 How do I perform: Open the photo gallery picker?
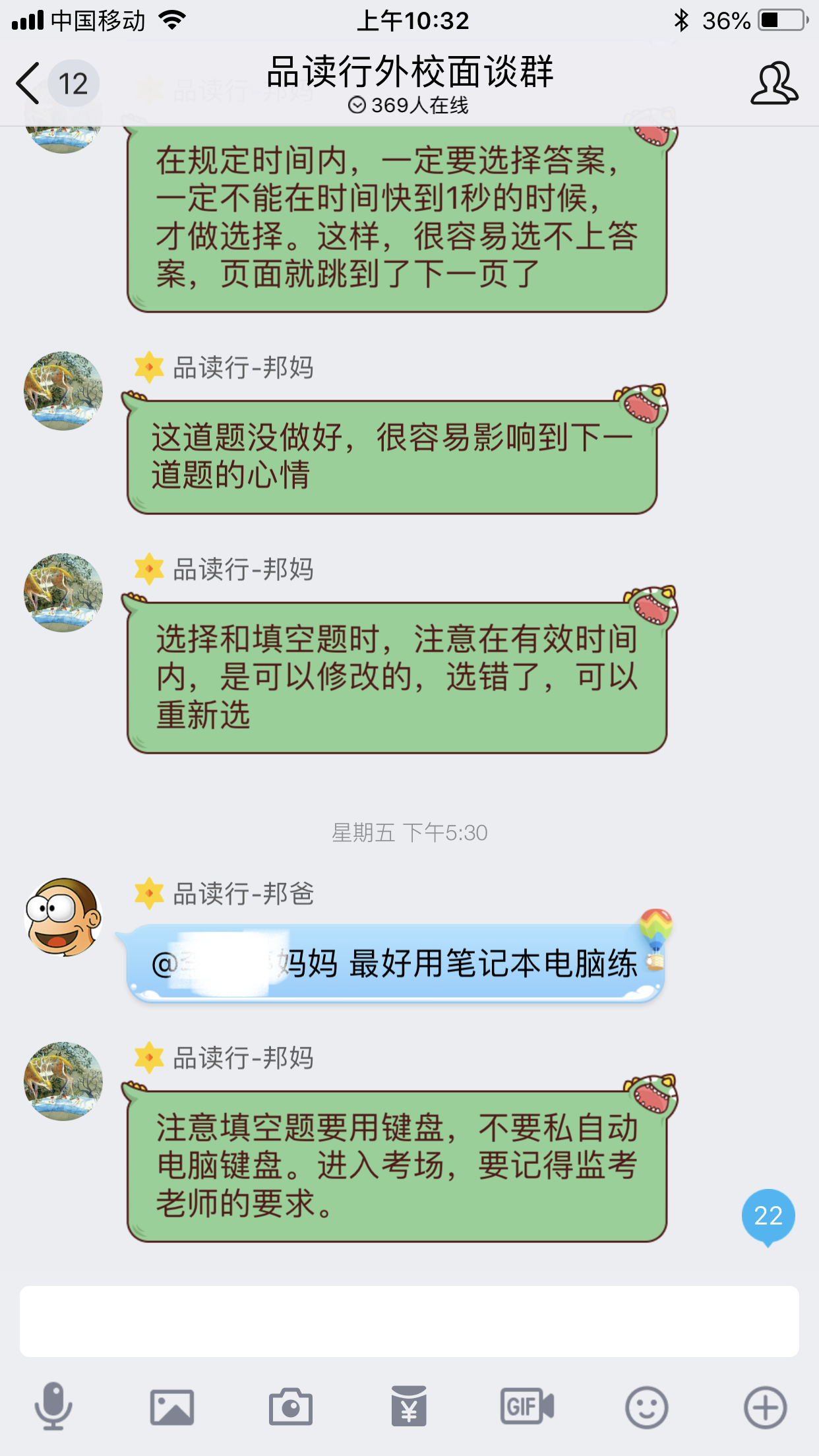tap(171, 1407)
